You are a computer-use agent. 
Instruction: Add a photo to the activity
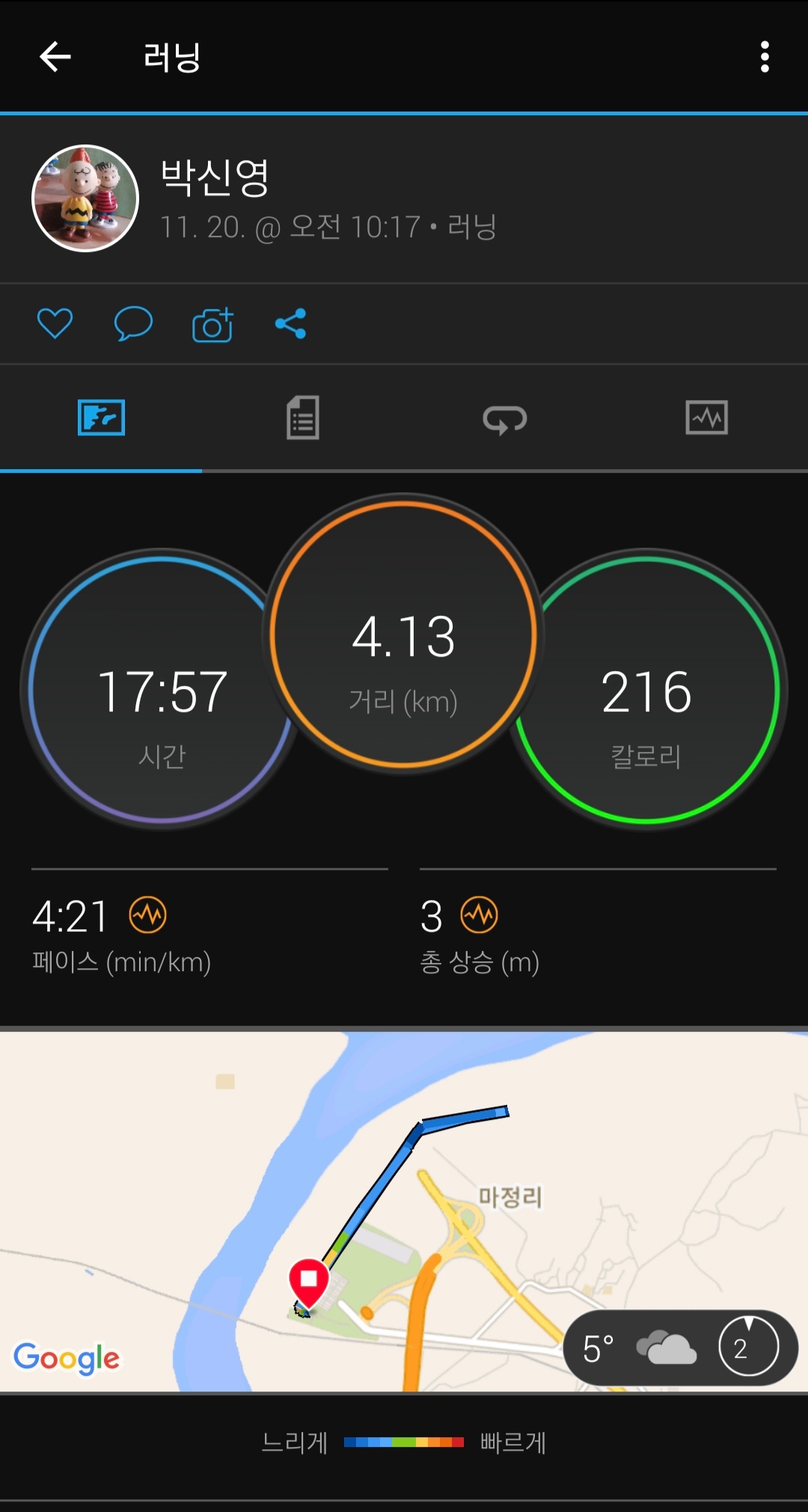pyautogui.click(x=212, y=325)
